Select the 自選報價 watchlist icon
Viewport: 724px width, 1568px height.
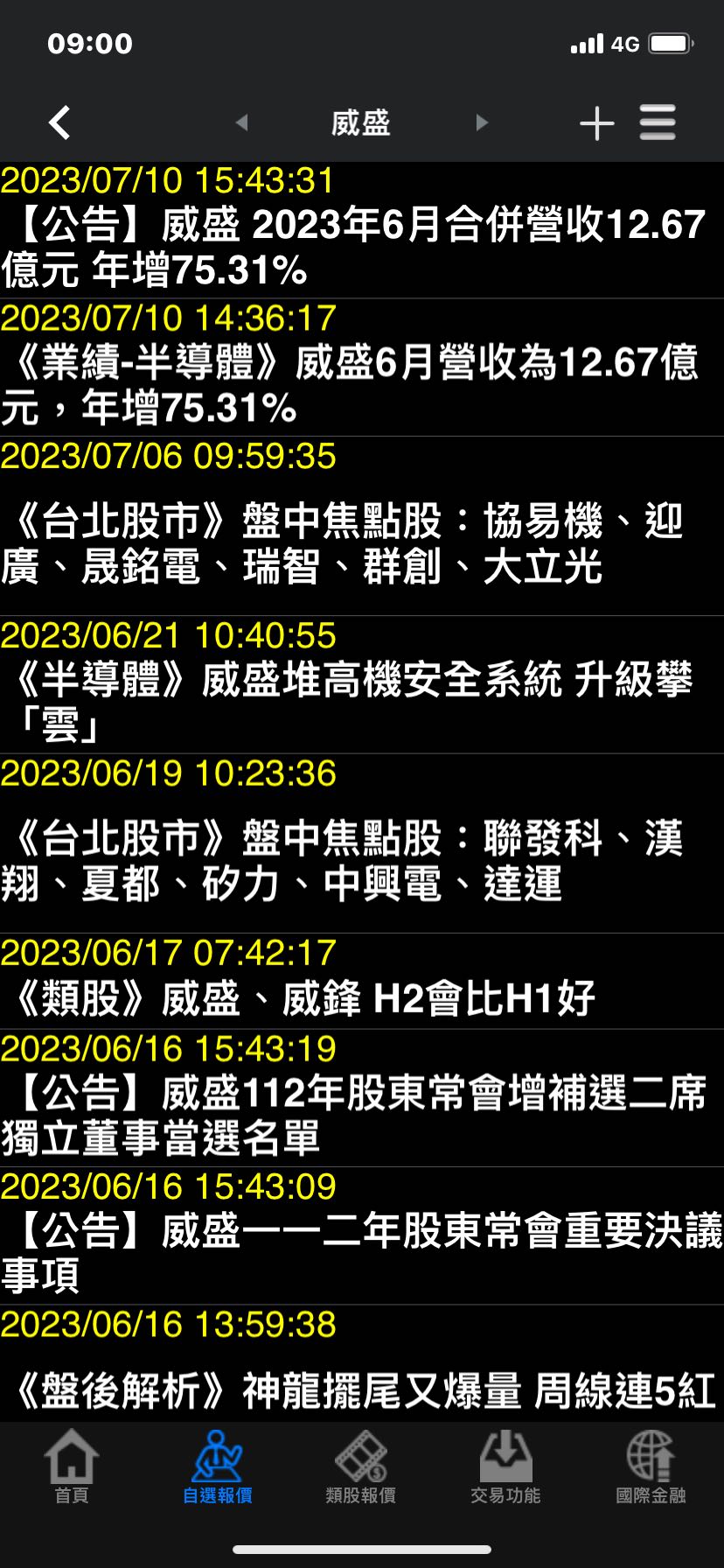[x=217, y=1466]
